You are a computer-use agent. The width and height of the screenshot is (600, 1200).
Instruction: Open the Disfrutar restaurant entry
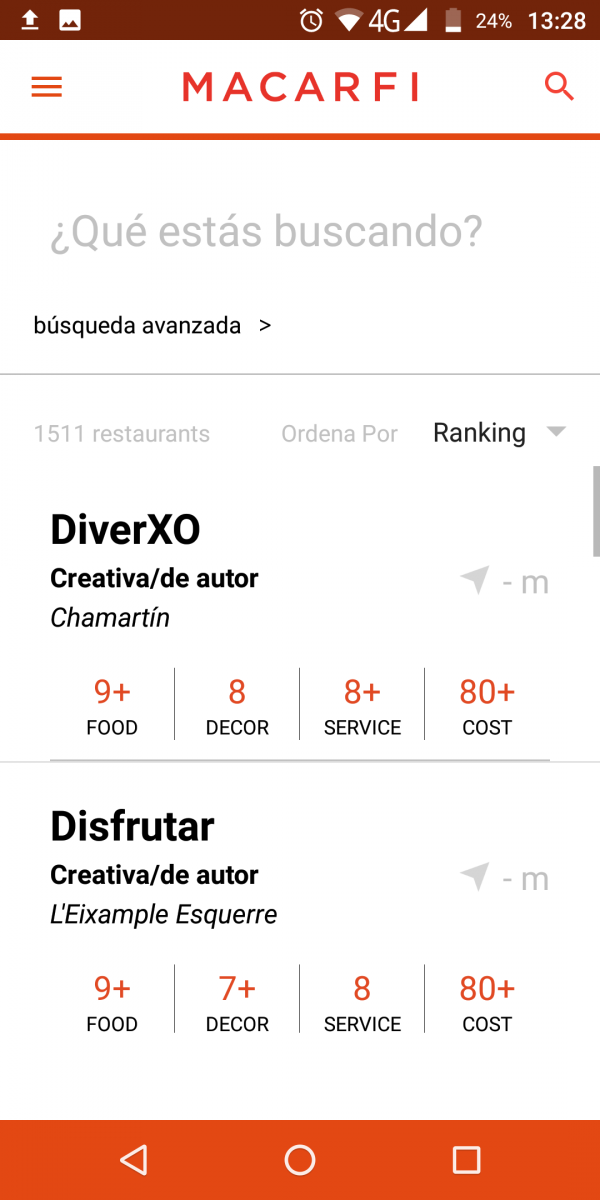300,922
